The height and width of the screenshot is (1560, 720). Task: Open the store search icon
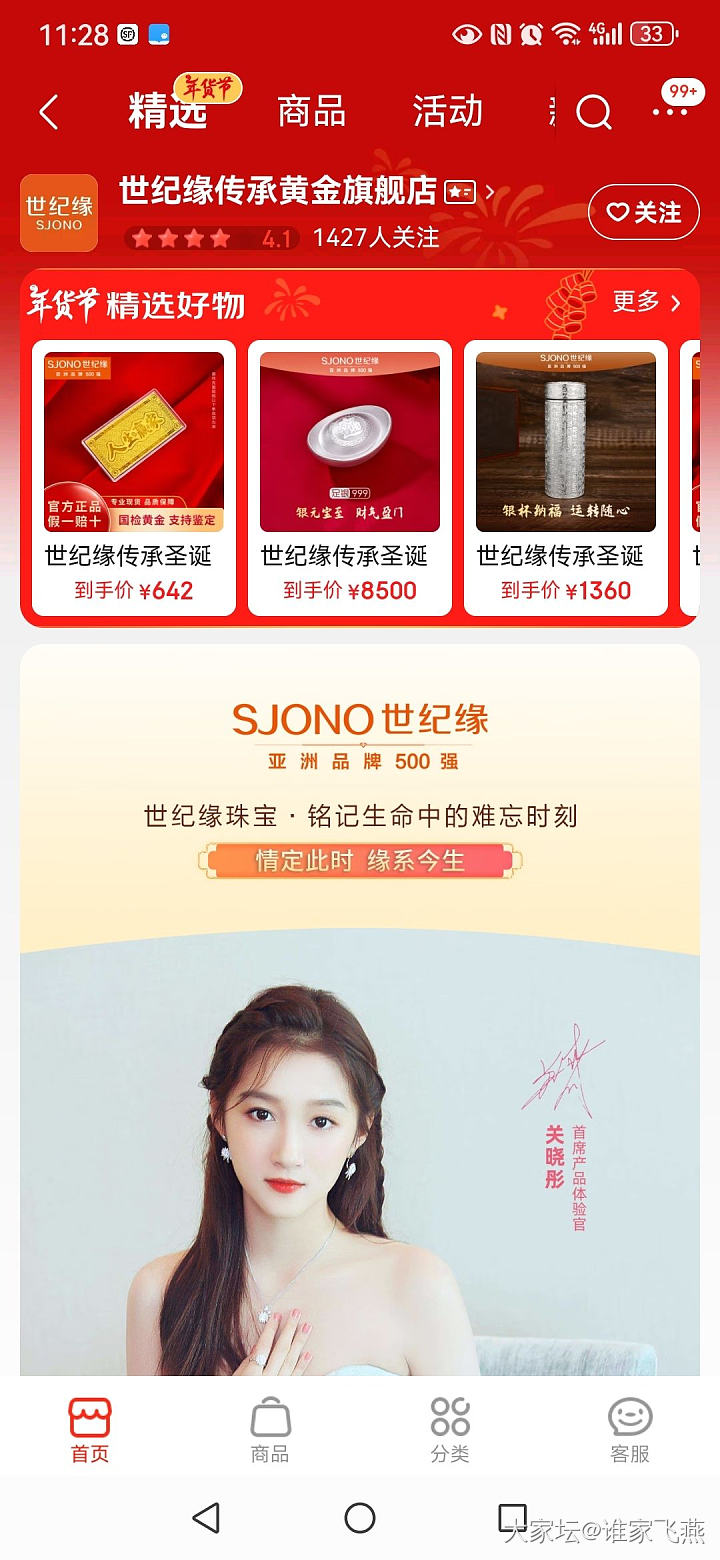(594, 112)
